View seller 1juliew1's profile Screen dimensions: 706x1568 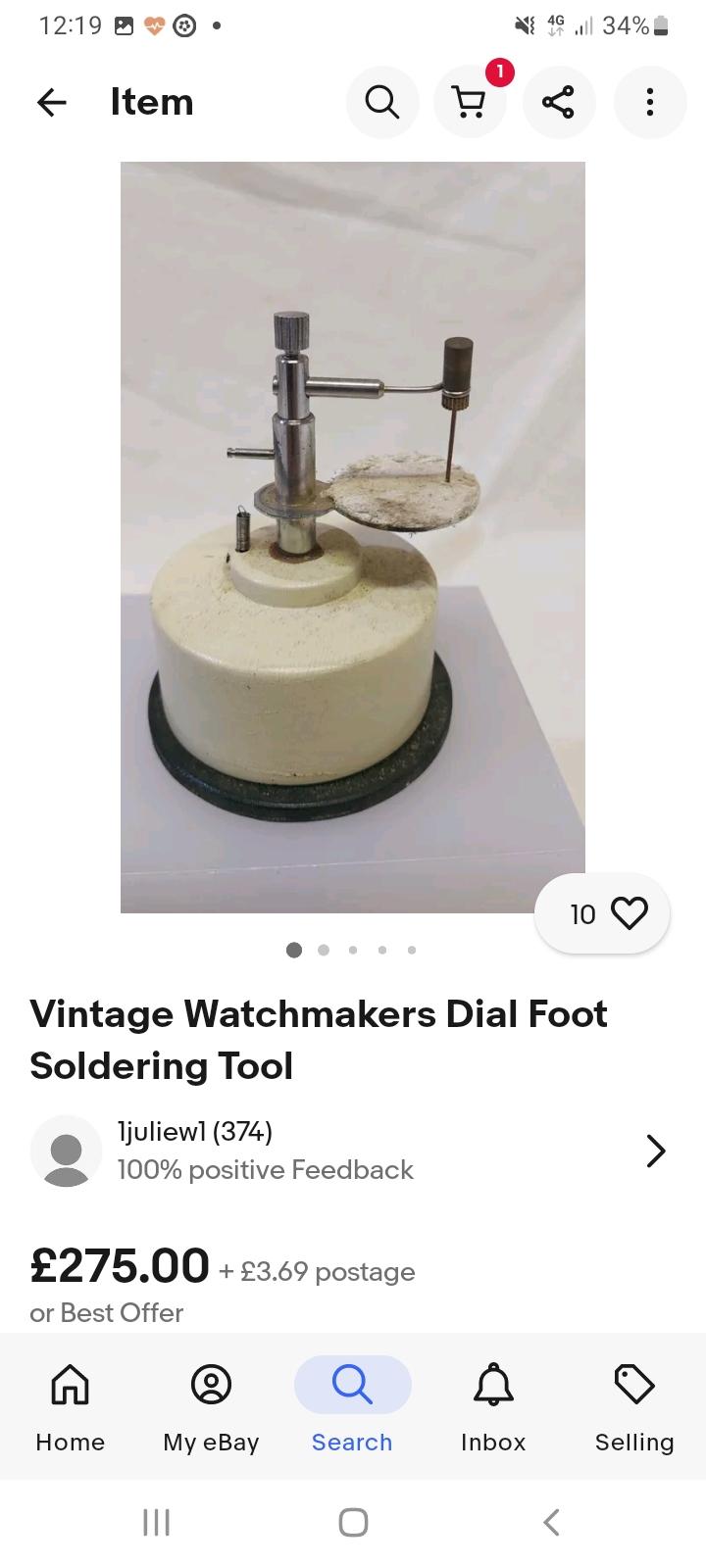[x=353, y=1151]
